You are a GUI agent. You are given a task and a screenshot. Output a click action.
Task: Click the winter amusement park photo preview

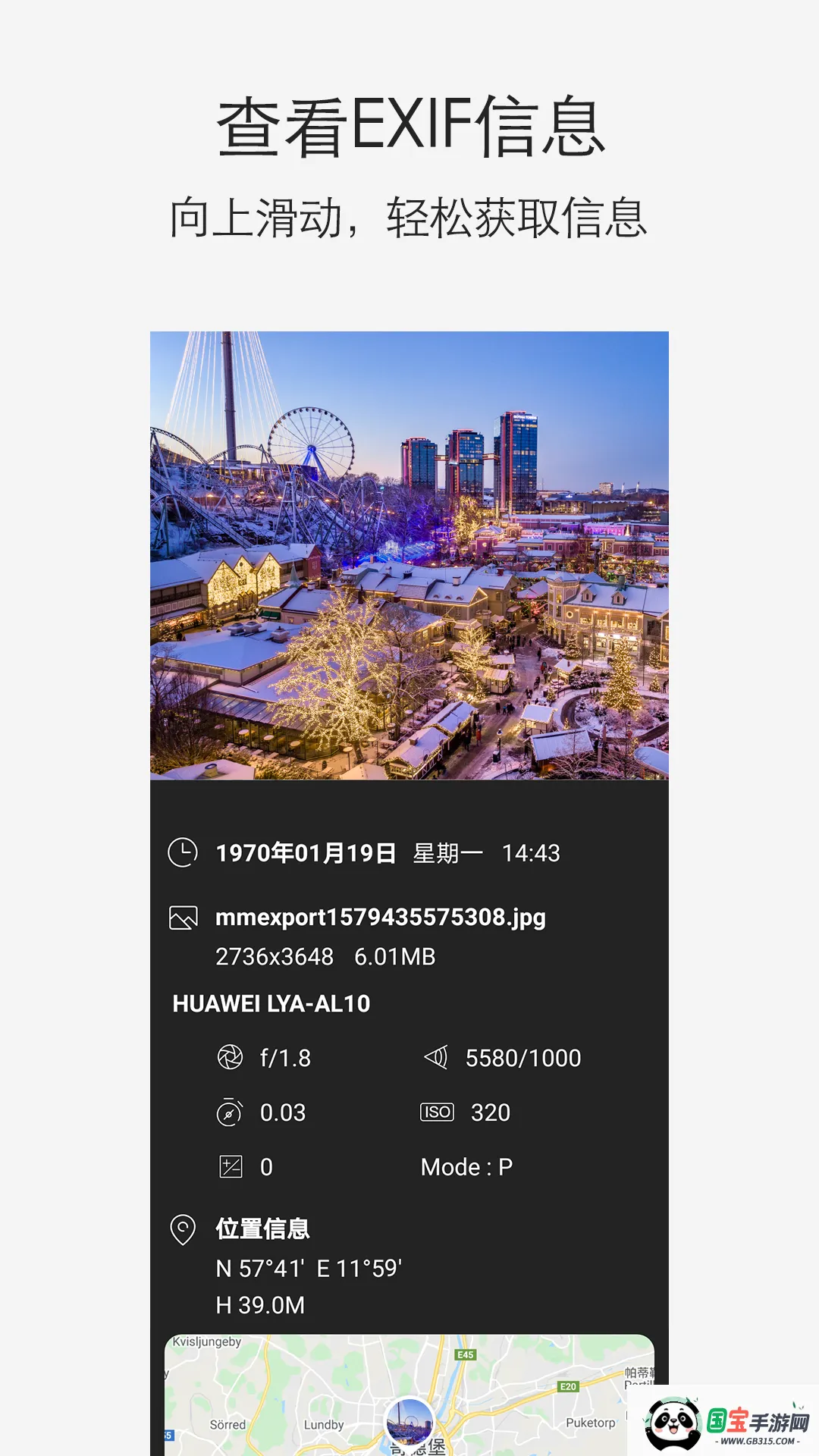pyautogui.click(x=409, y=557)
